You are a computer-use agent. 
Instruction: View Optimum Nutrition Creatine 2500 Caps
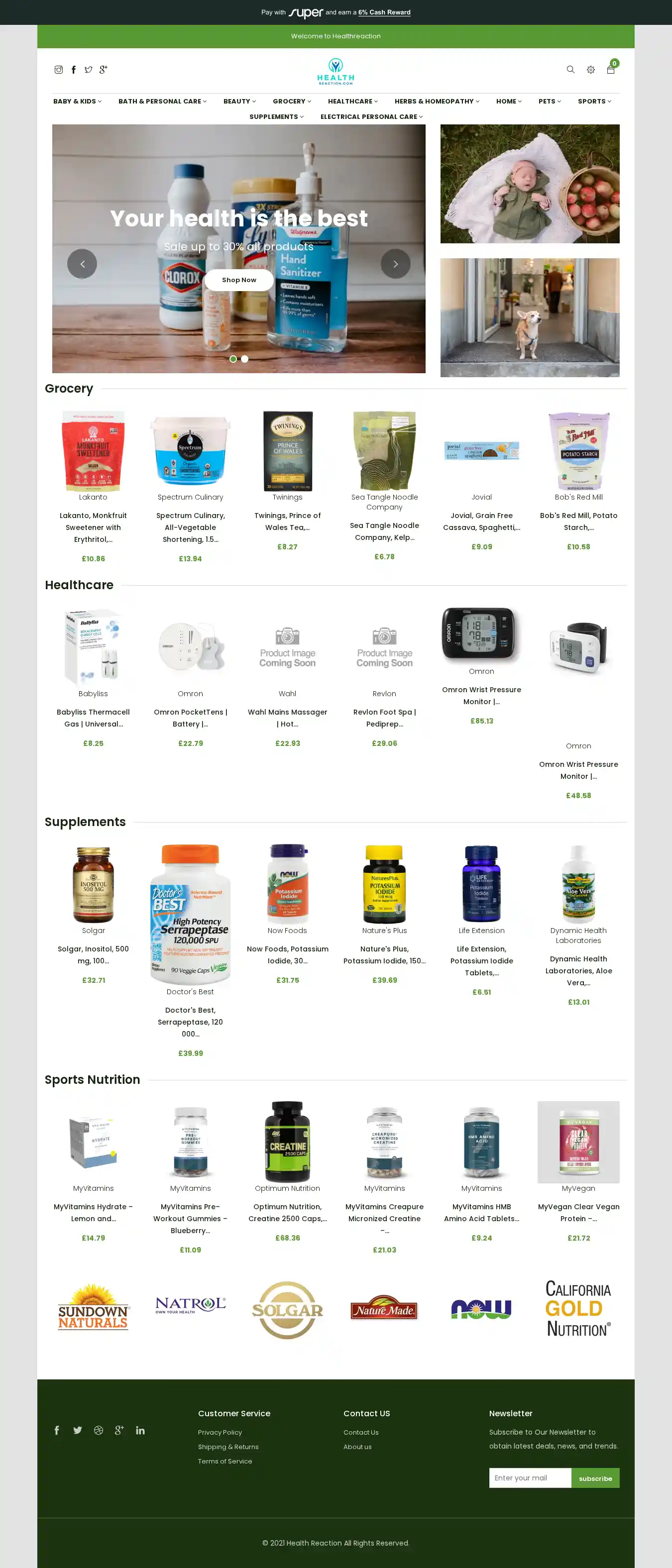(x=287, y=1212)
